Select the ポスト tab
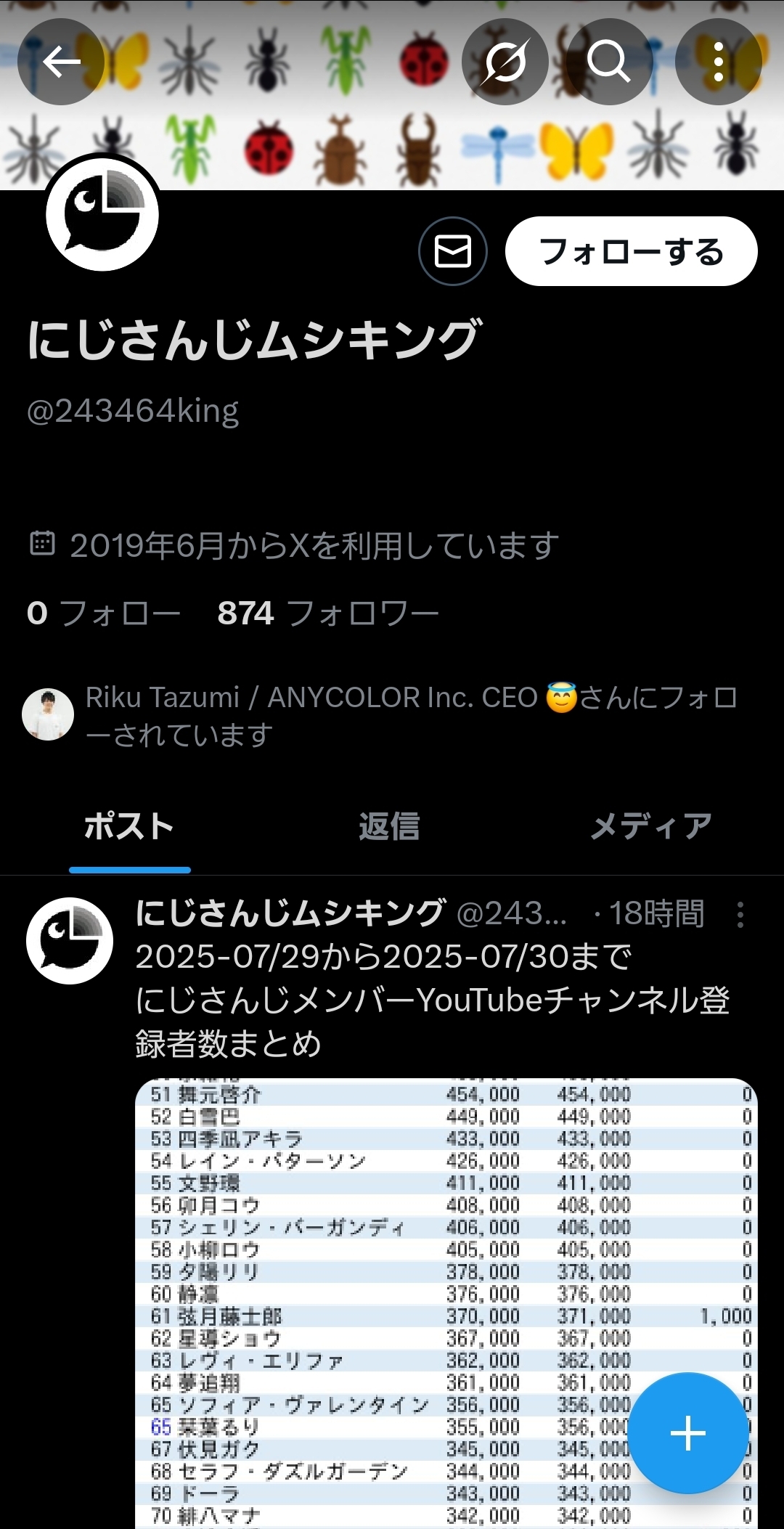 [129, 827]
